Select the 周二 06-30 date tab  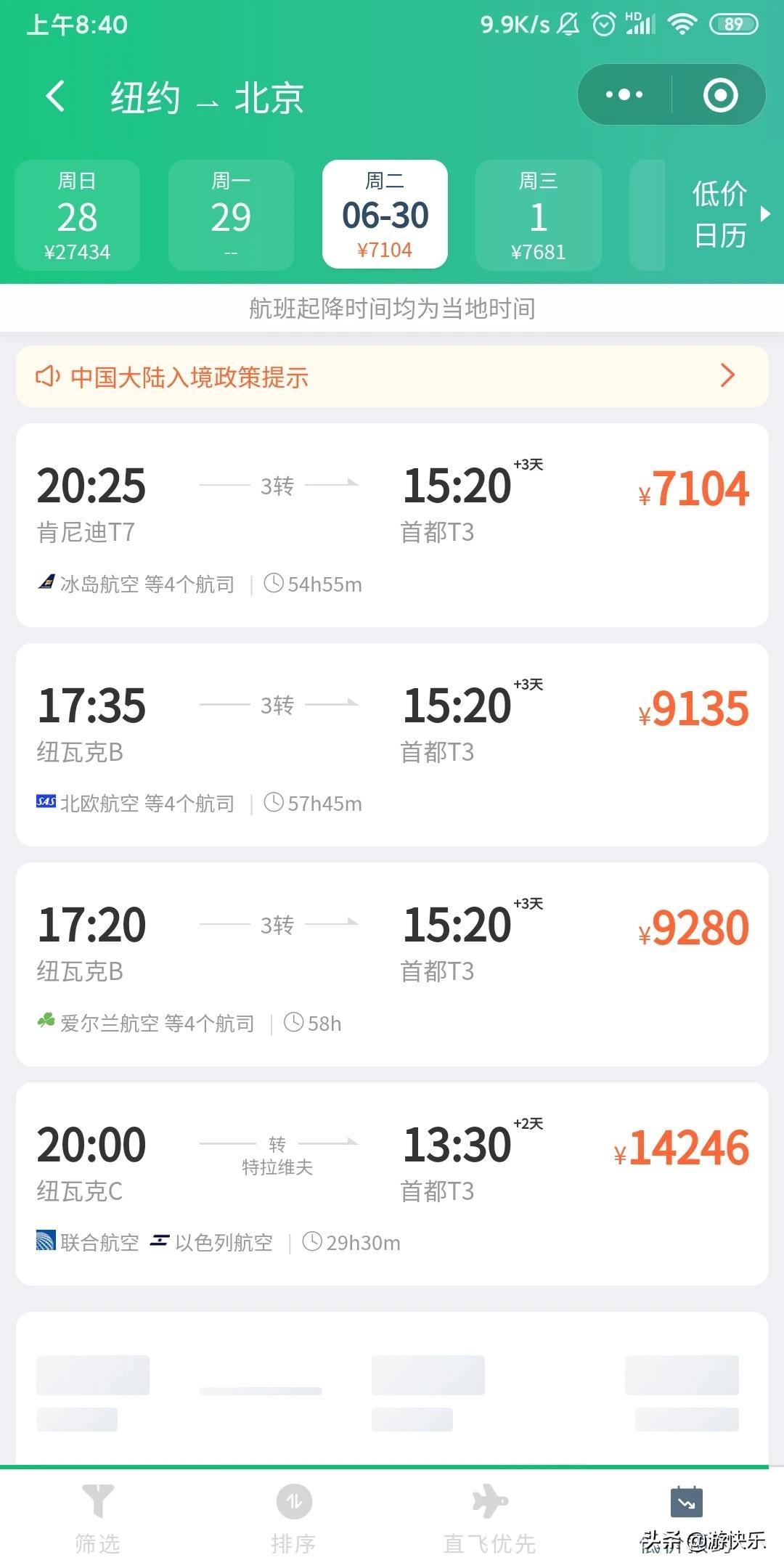coord(385,214)
